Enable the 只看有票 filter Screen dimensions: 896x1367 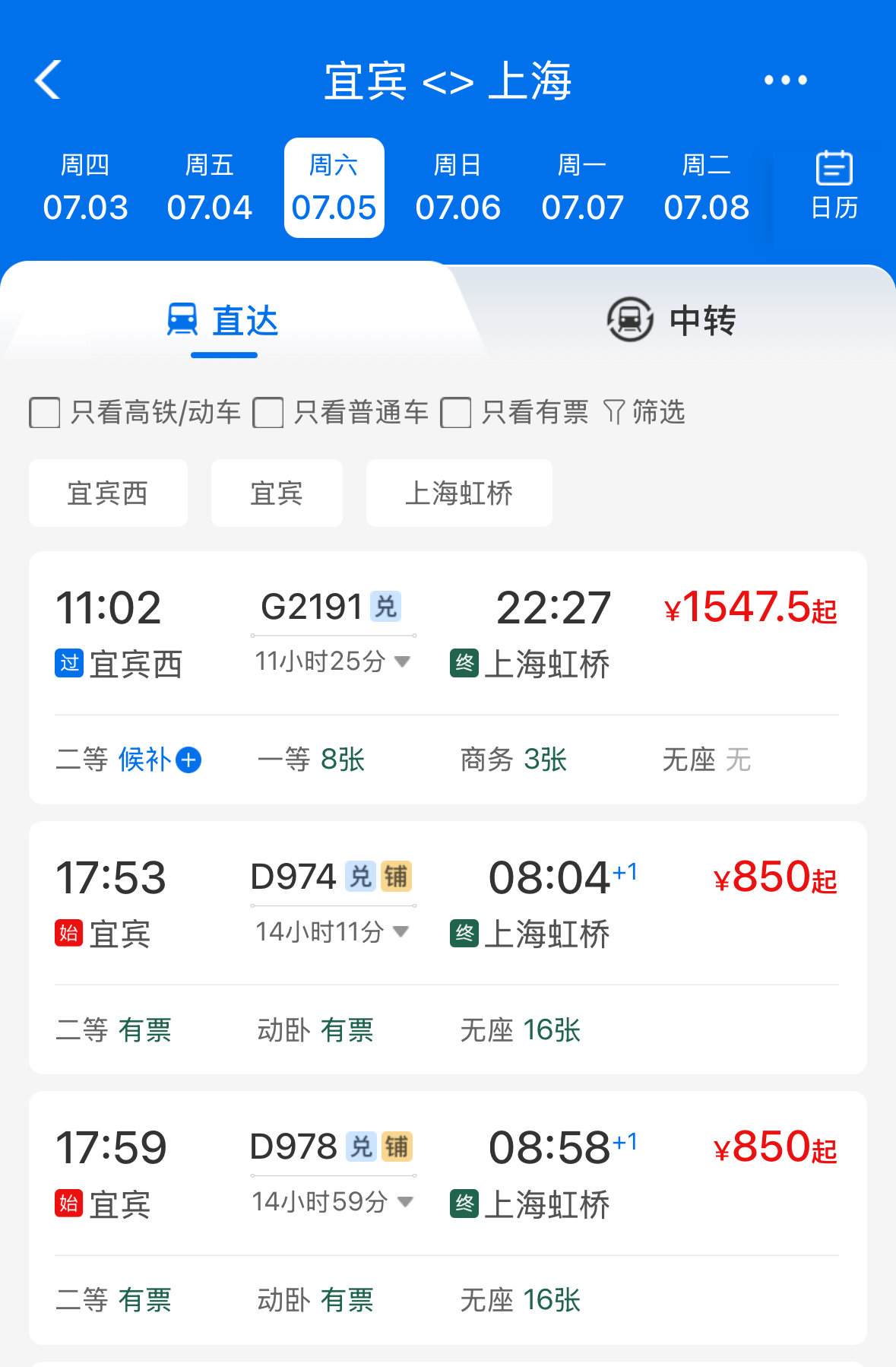click(x=456, y=413)
